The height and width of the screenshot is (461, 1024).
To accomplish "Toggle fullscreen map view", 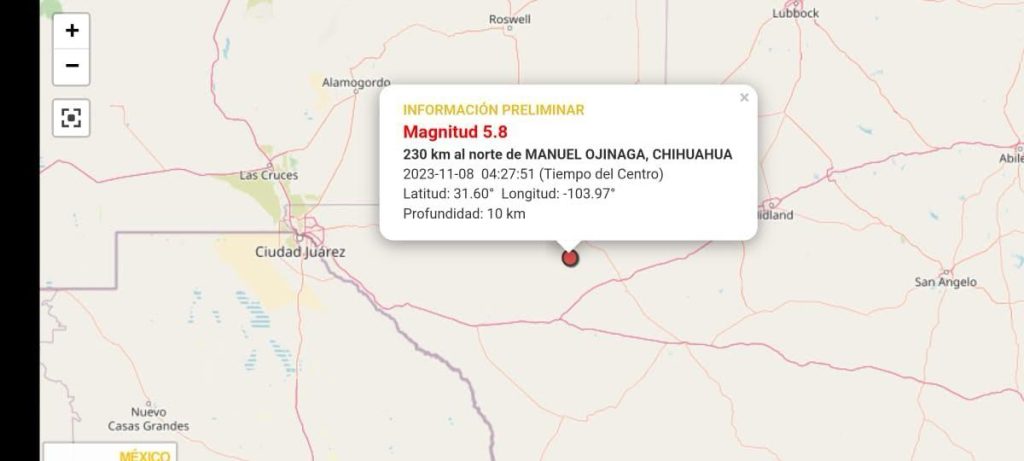I will [x=72, y=118].
